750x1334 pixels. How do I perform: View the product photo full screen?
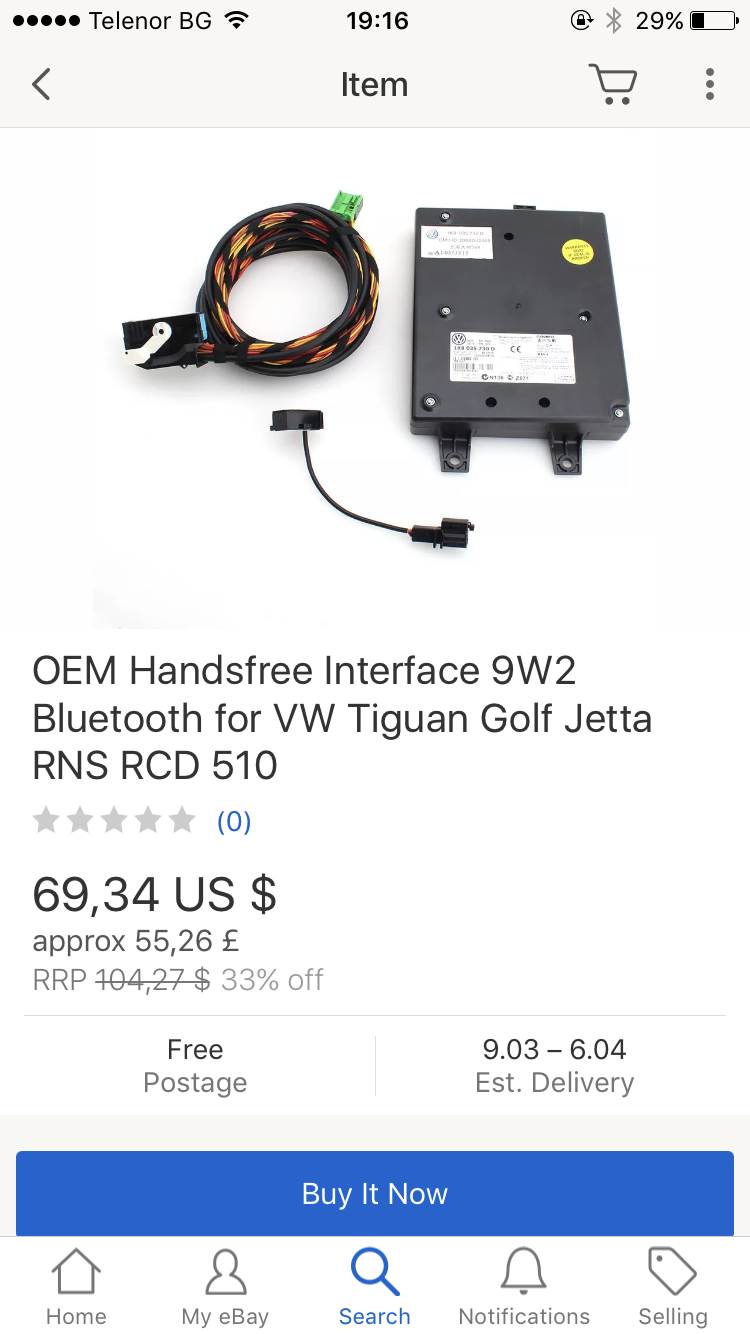pos(375,378)
